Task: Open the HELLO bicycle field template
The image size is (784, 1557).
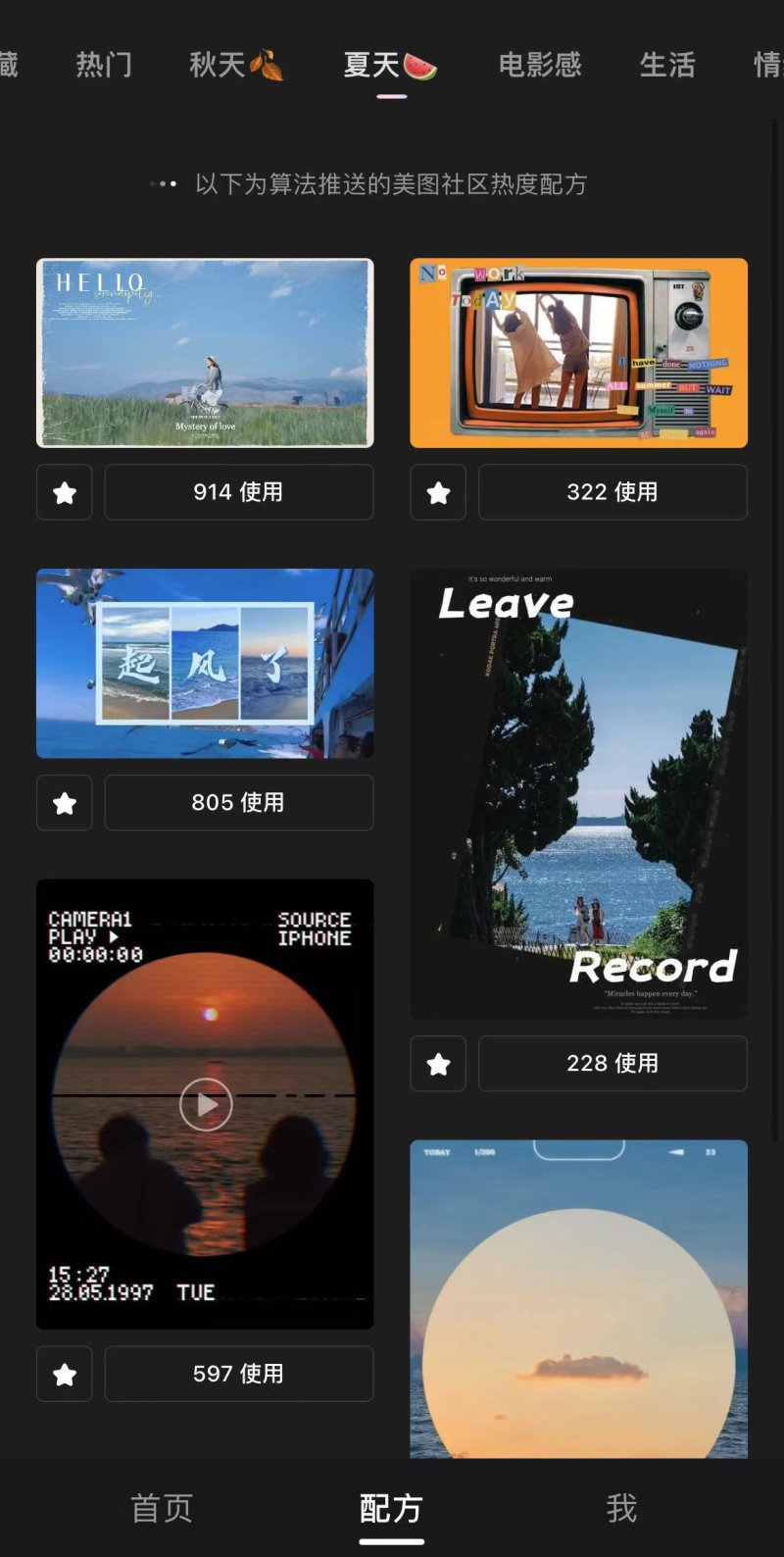Action: (205, 353)
